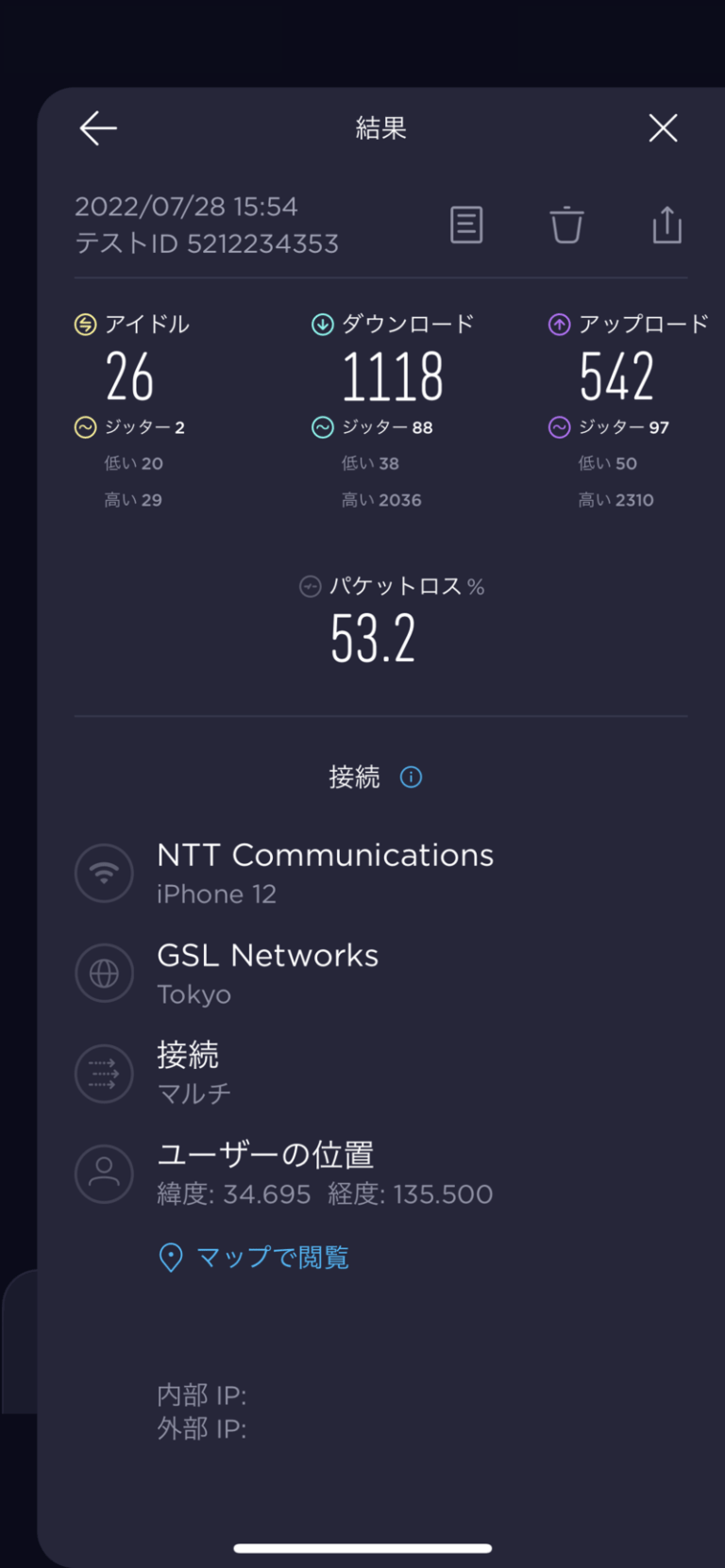Go back with the arrow icon

pos(98,128)
